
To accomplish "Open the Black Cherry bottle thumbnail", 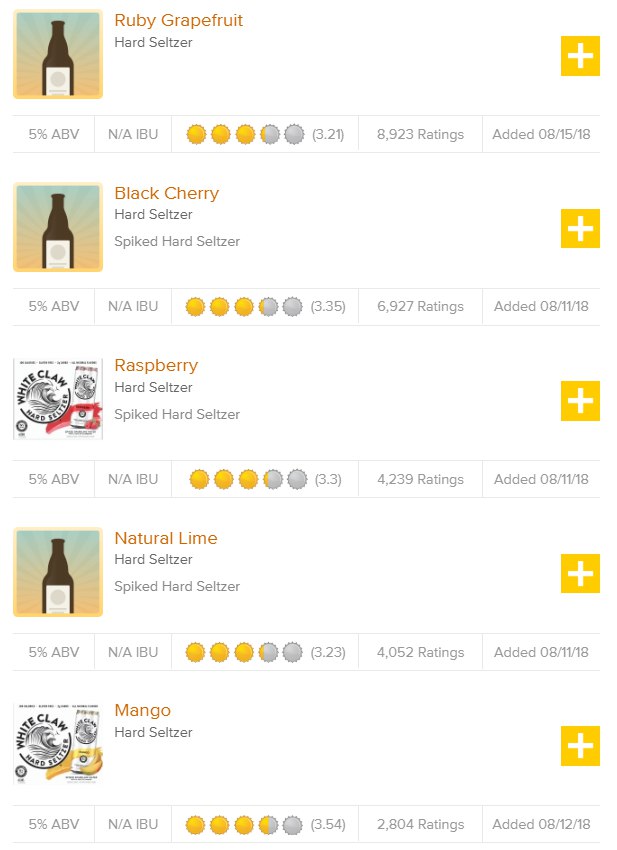I will pyautogui.click(x=58, y=227).
